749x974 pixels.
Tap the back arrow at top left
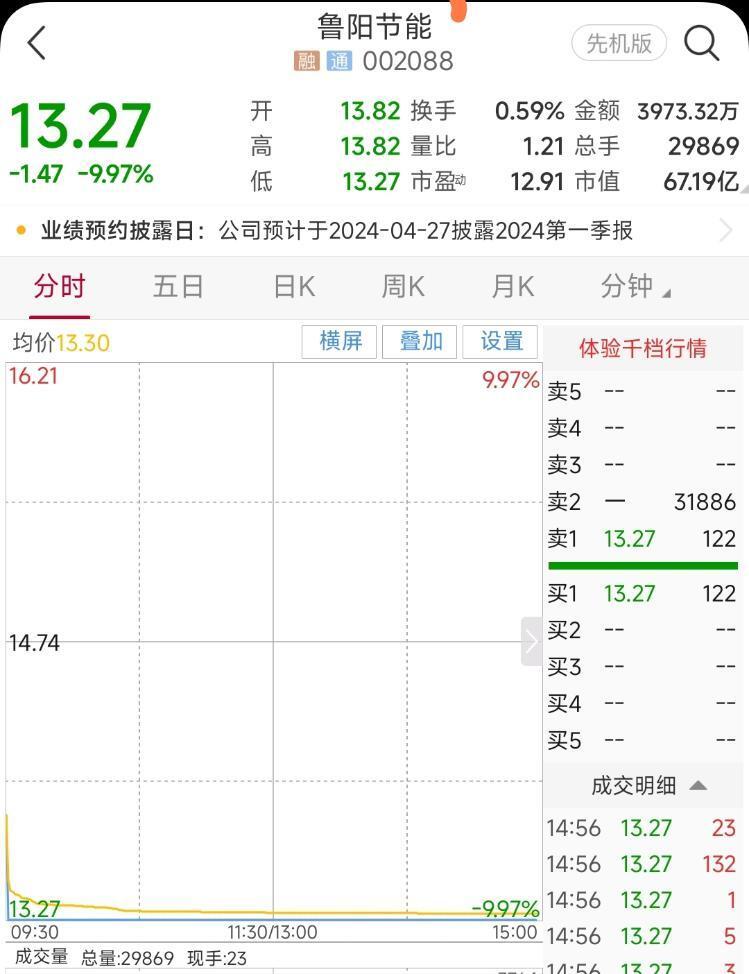[36, 44]
